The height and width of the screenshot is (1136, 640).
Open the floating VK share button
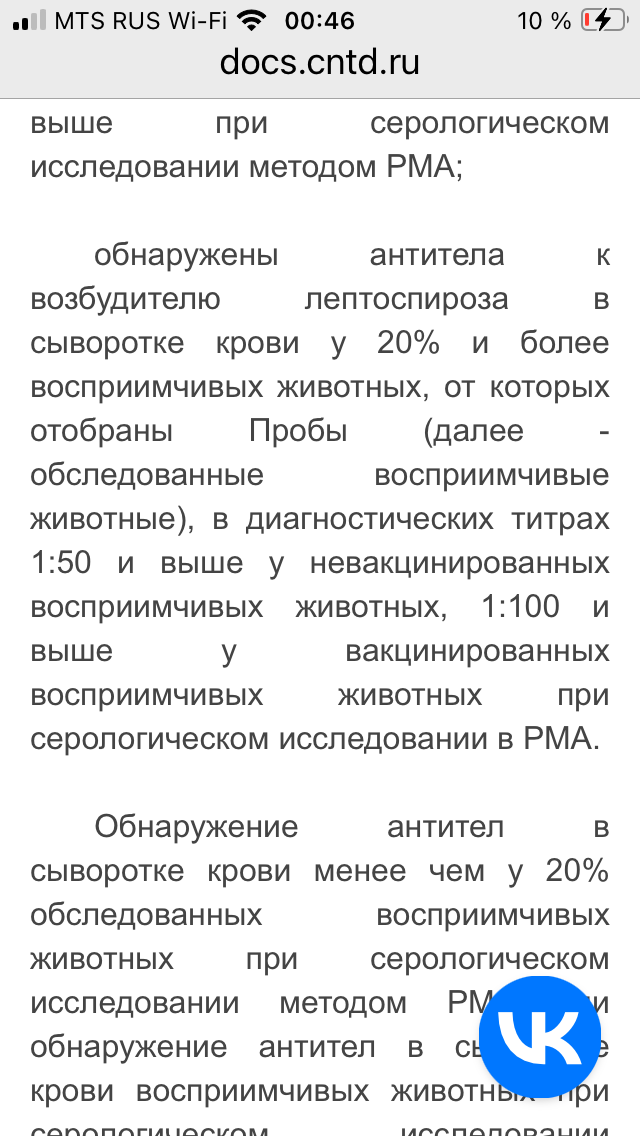point(540,1037)
